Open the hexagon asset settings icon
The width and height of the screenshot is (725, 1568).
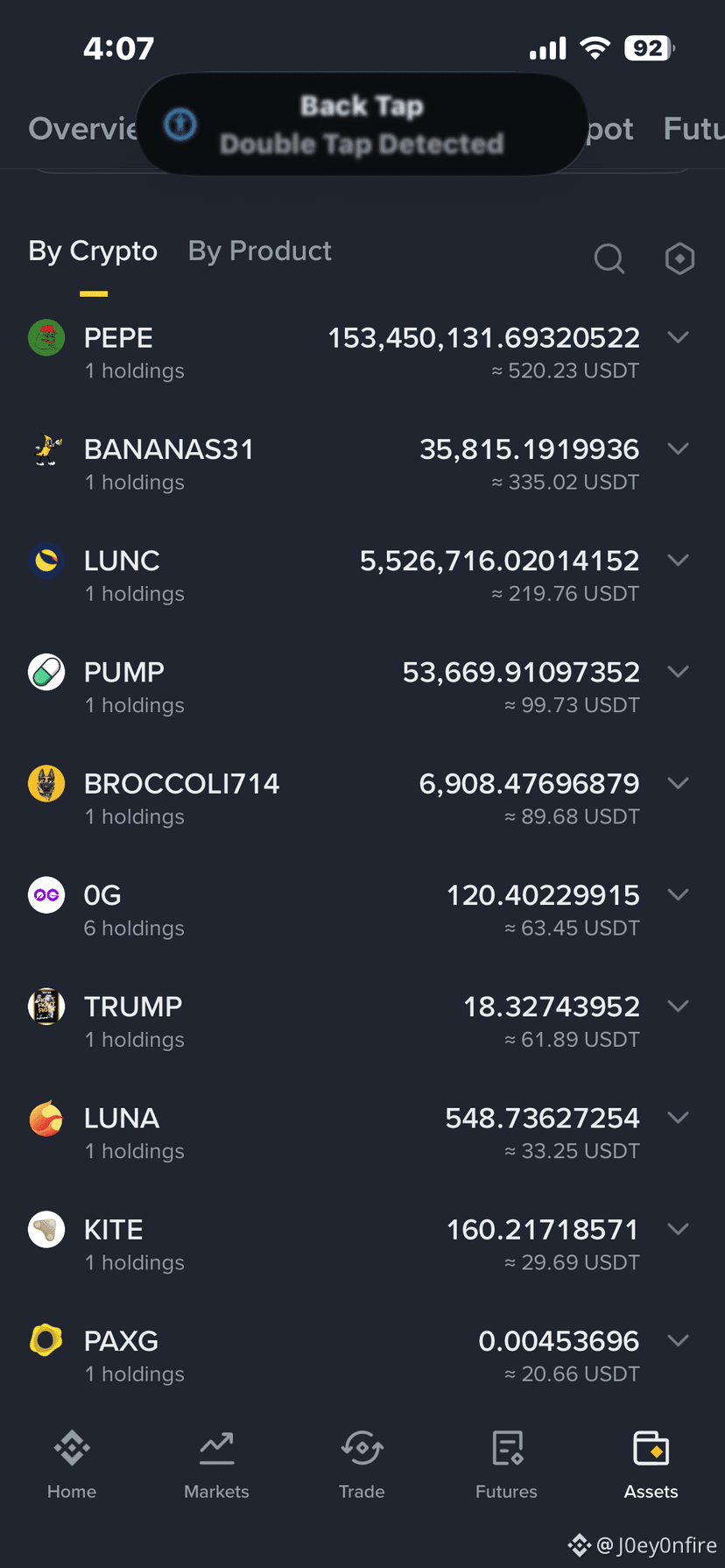click(x=679, y=258)
